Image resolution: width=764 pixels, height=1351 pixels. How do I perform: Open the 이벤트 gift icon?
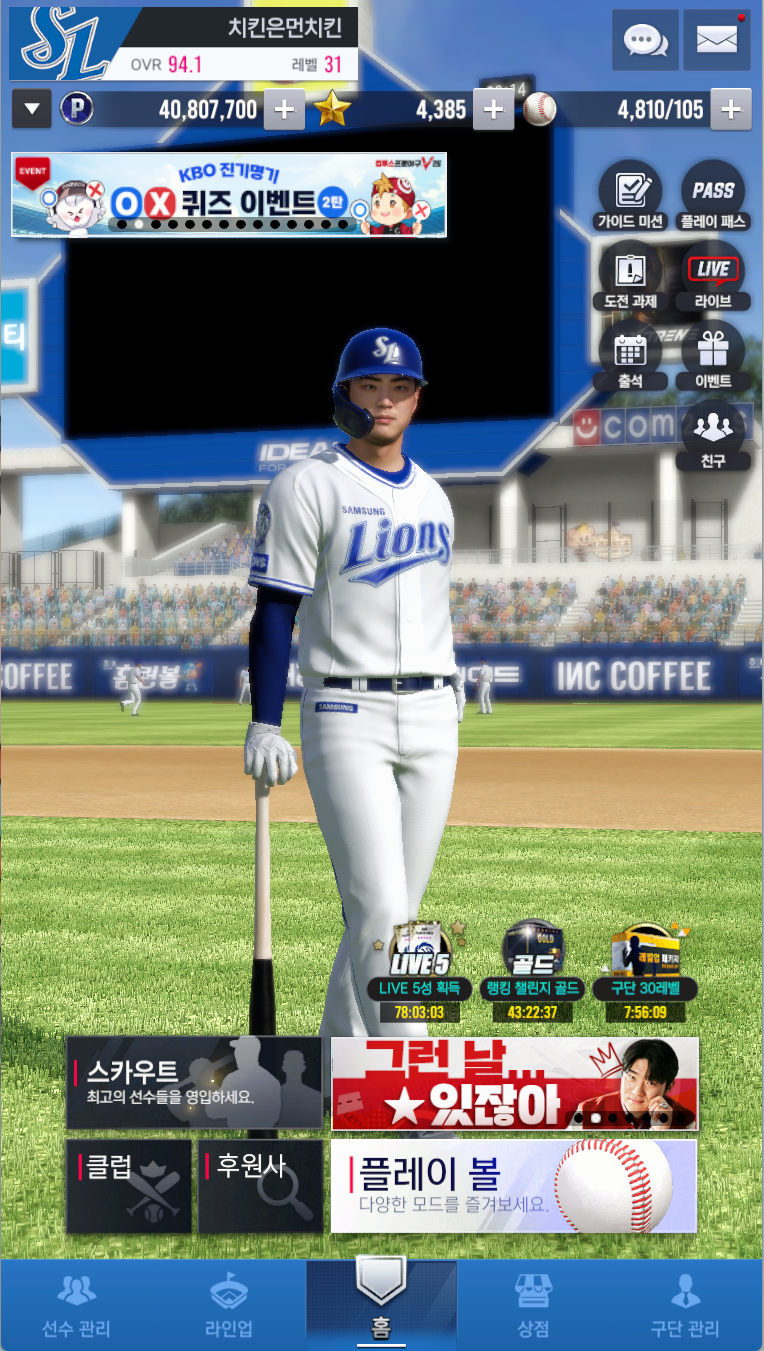[712, 356]
